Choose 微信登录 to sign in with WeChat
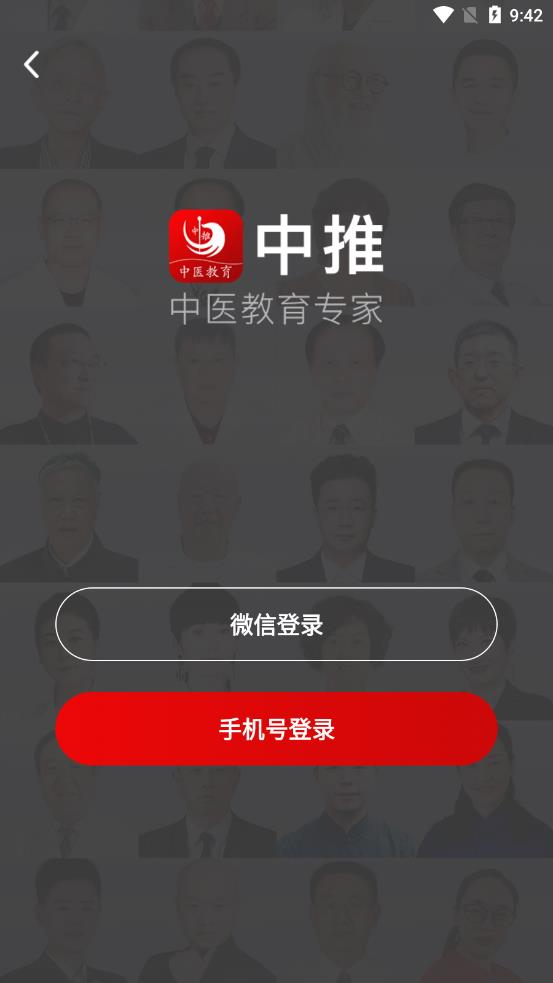Image resolution: width=553 pixels, height=983 pixels. (276, 624)
